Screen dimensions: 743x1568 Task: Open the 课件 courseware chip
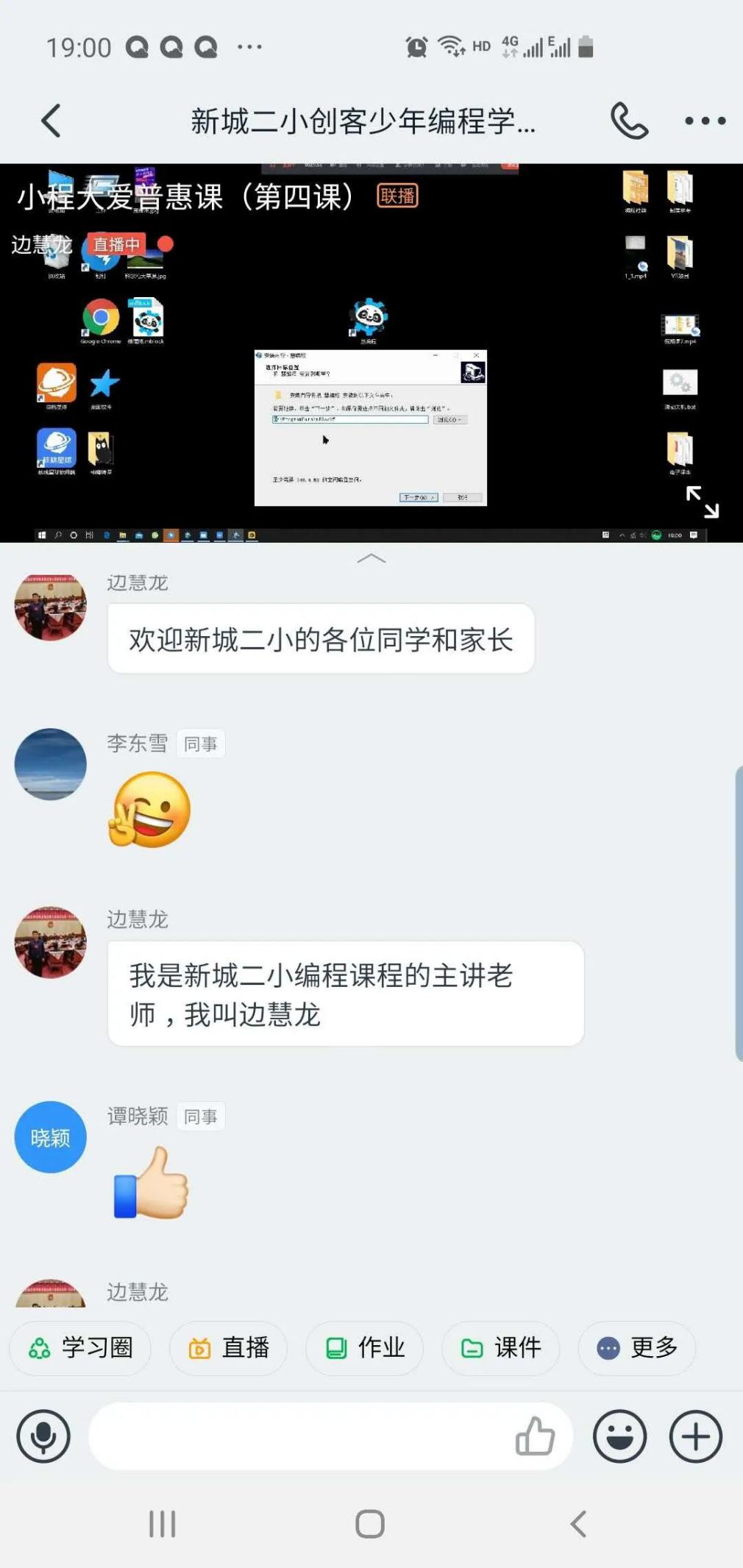501,1348
